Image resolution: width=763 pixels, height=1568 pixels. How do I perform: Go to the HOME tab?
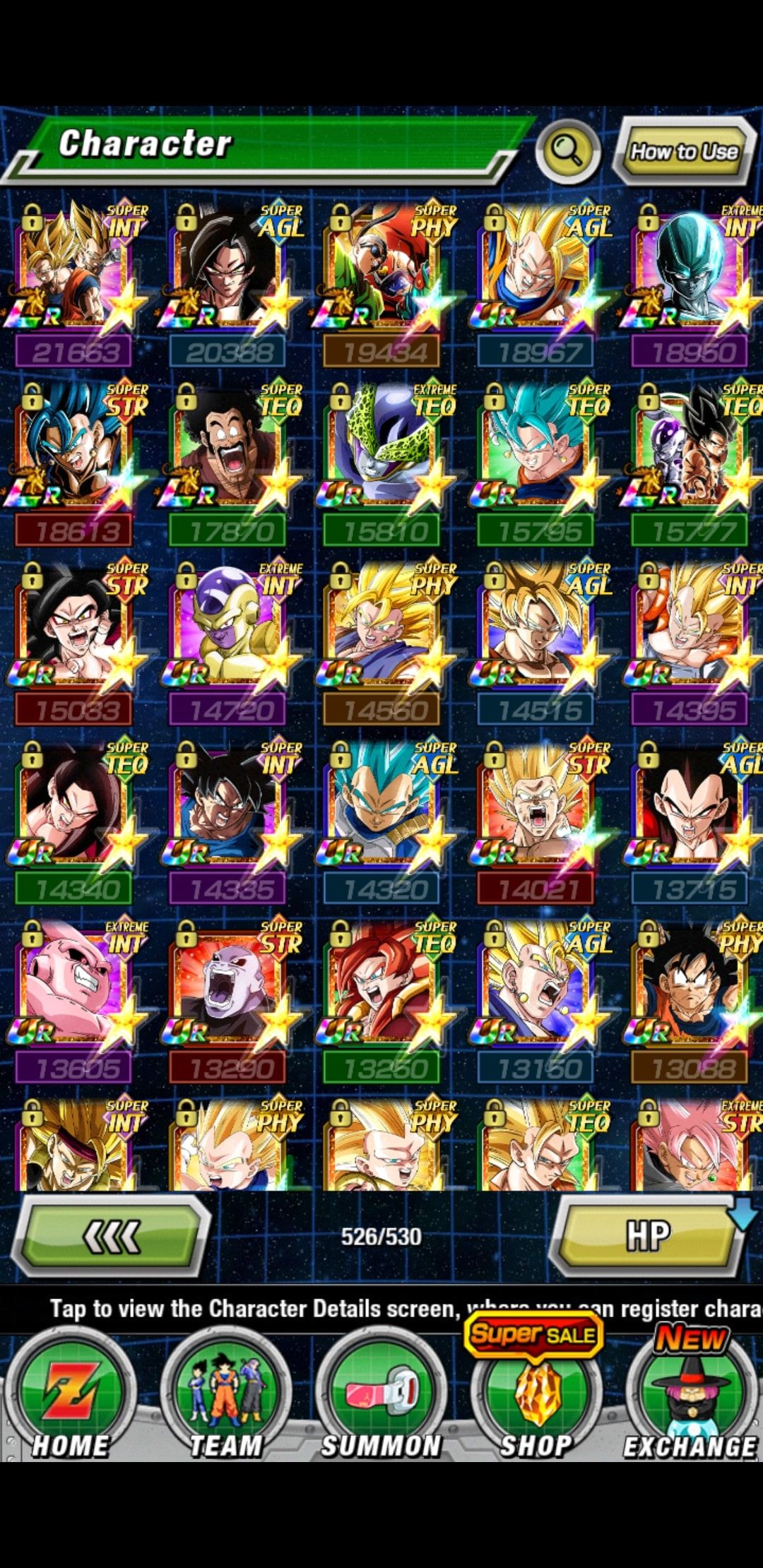click(71, 1395)
